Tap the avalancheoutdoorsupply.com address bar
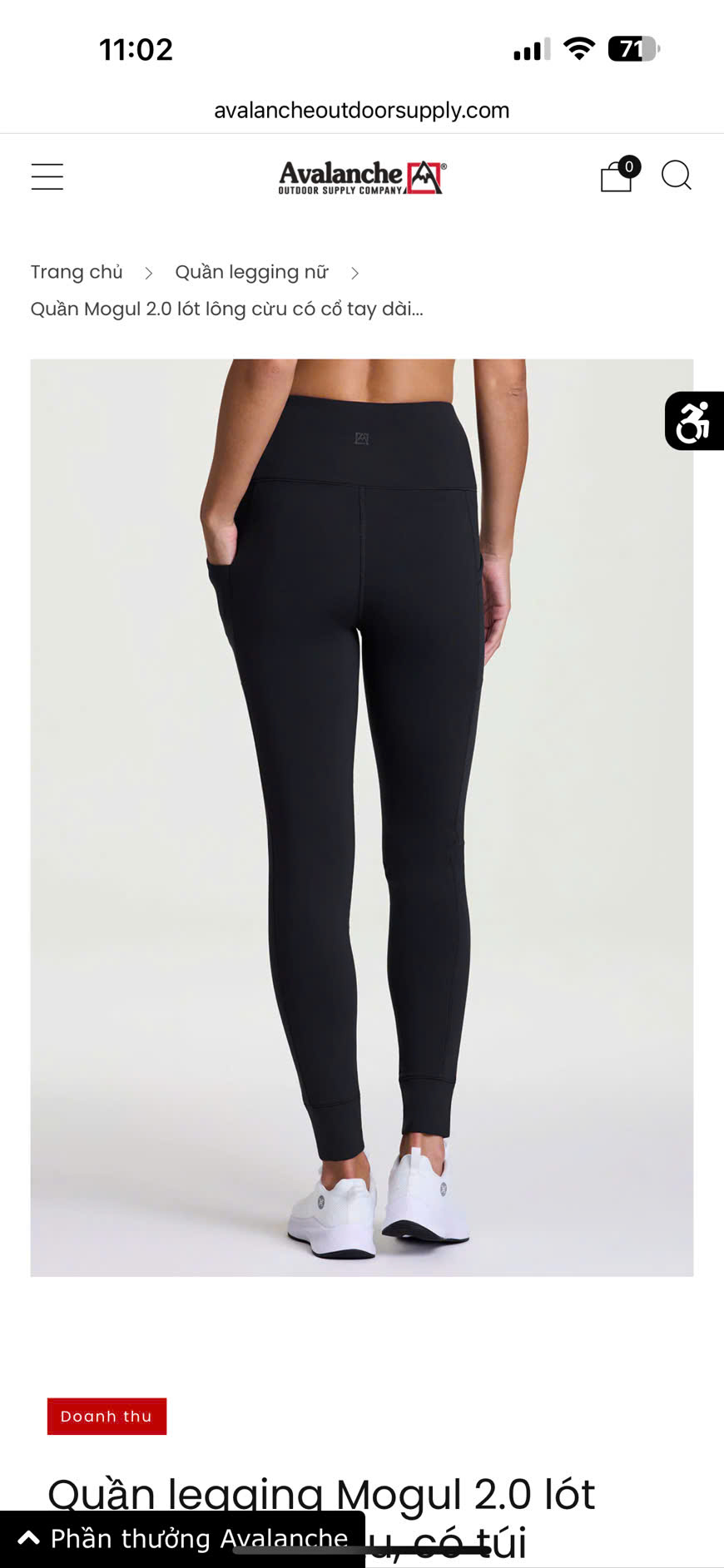Image resolution: width=724 pixels, height=1568 pixels. pos(361,110)
